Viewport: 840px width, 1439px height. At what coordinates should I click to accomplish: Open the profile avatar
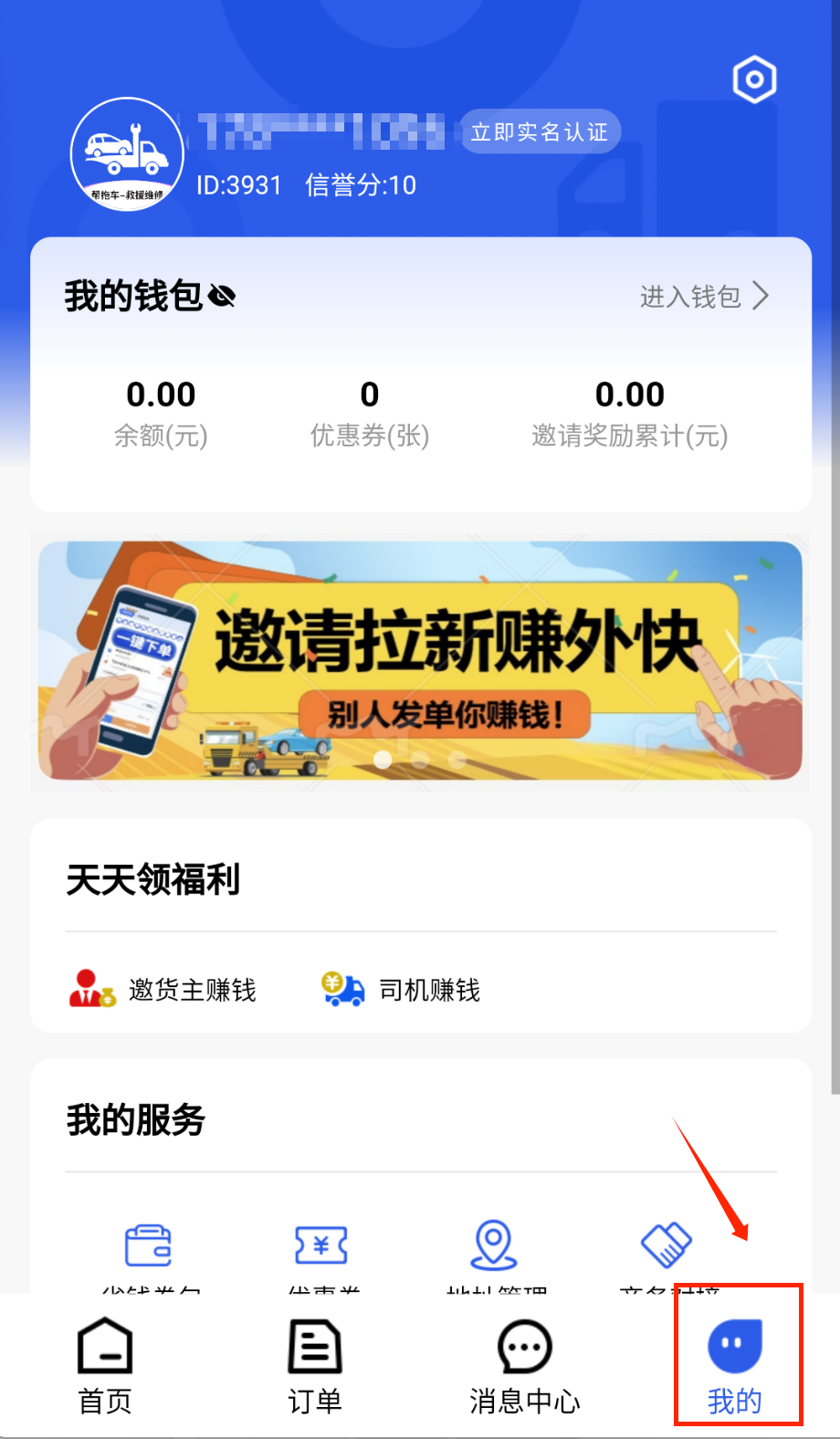(x=128, y=153)
